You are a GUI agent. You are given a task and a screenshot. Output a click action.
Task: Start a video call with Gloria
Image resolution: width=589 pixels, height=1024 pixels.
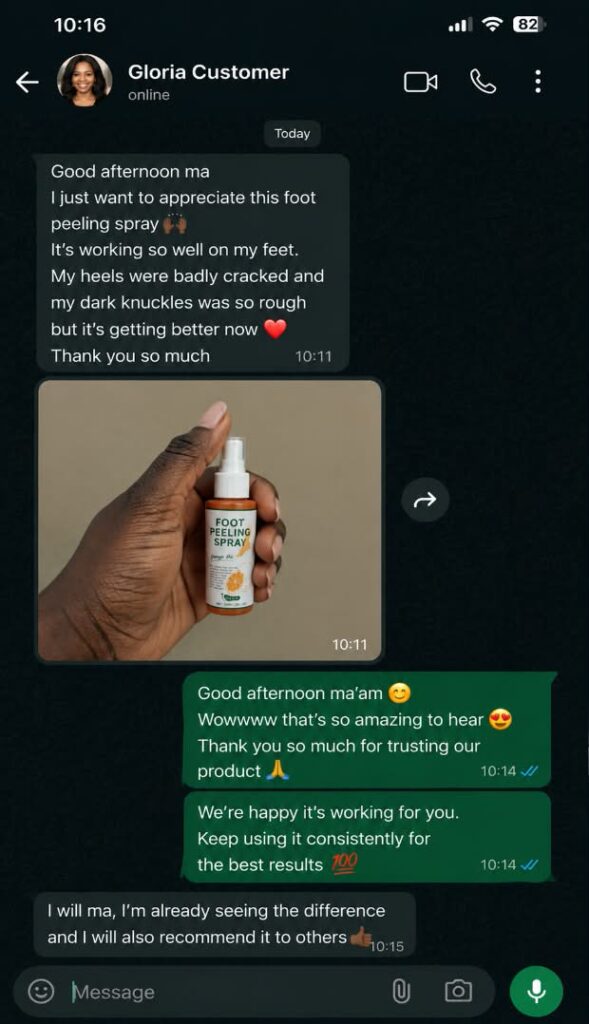pos(421,82)
